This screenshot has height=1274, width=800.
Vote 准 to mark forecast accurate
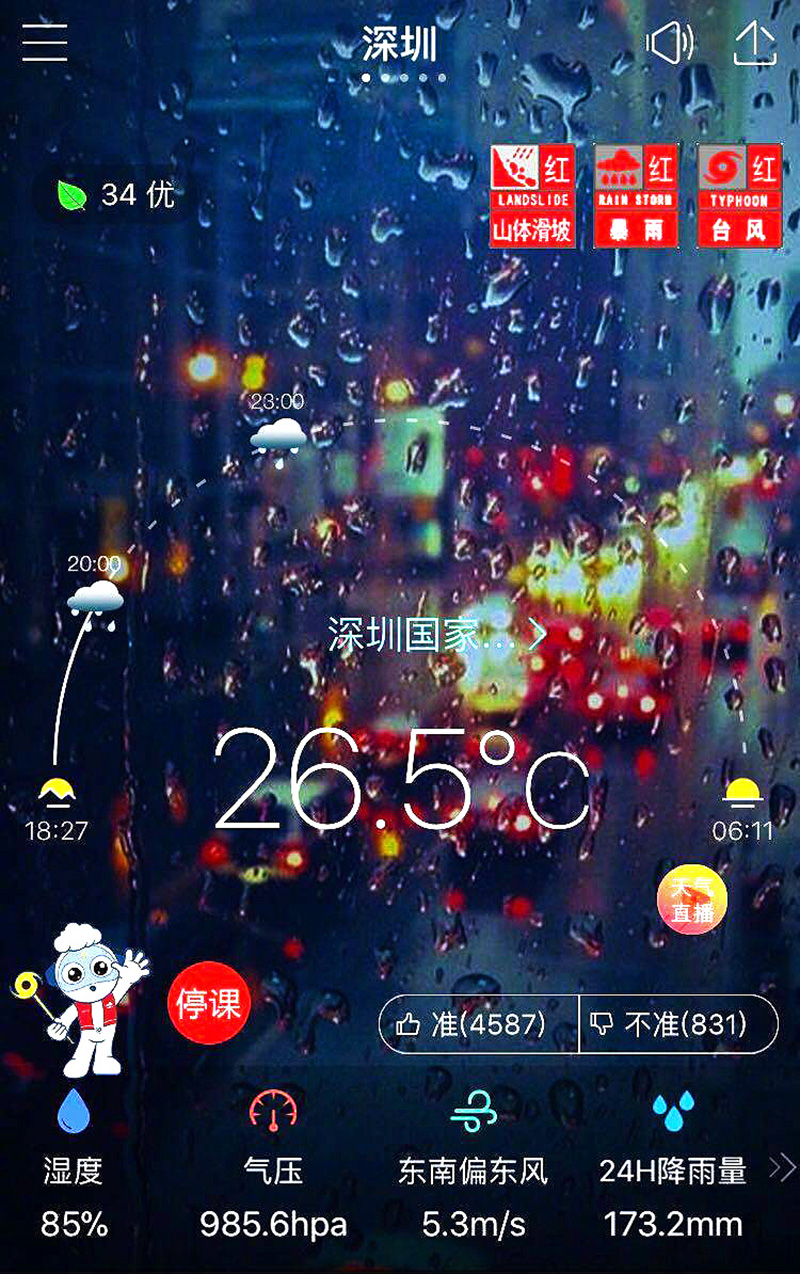(x=478, y=1024)
